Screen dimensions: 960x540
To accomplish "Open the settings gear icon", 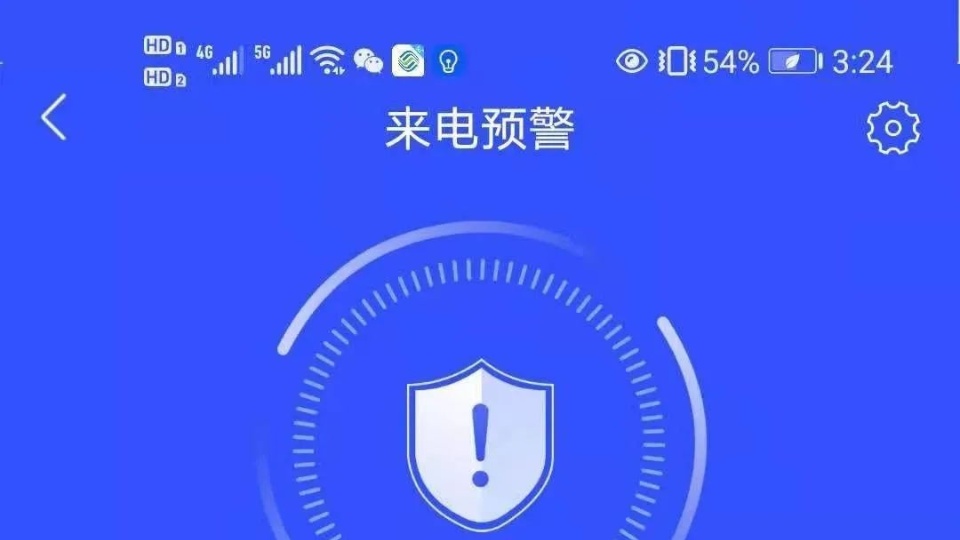I will (x=892, y=127).
